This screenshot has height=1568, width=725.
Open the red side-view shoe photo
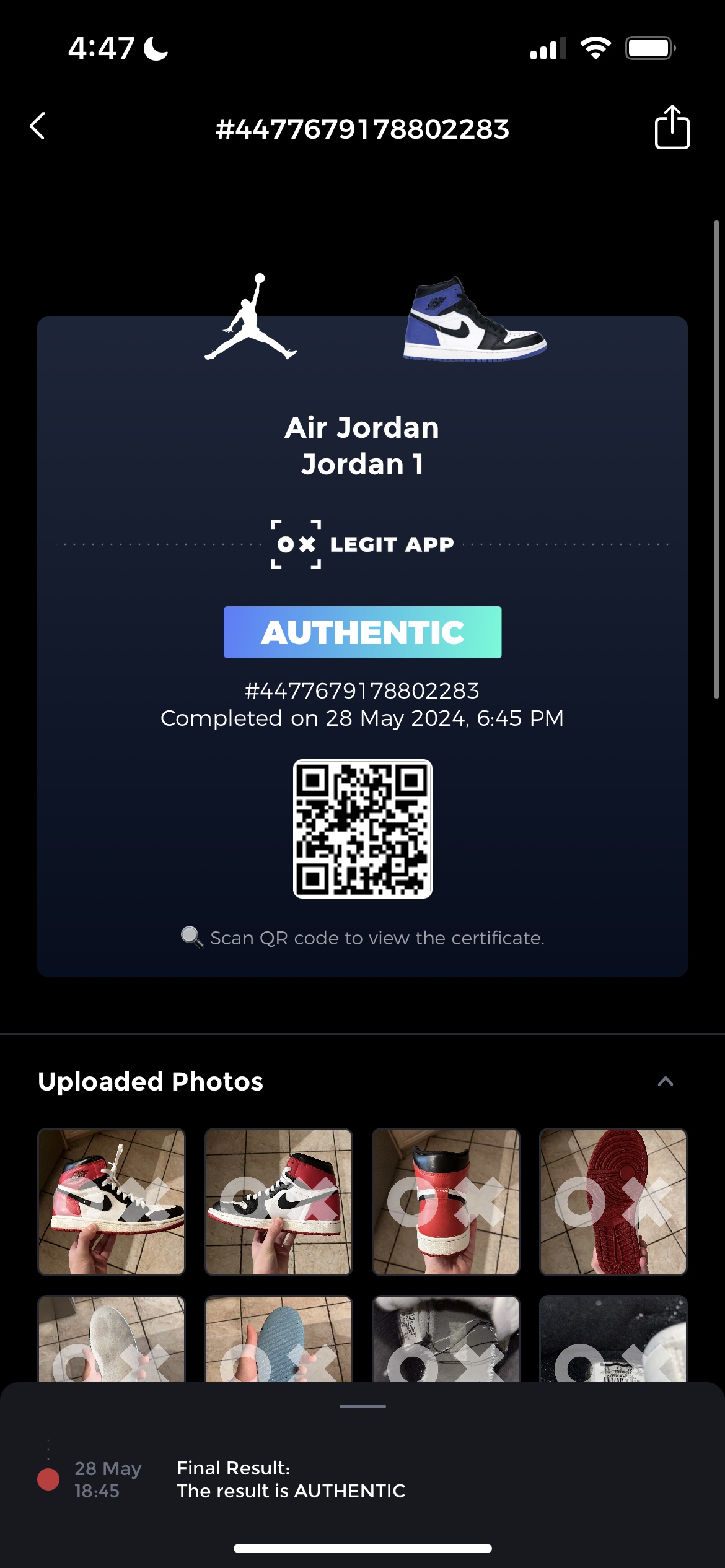pyautogui.click(x=112, y=1201)
